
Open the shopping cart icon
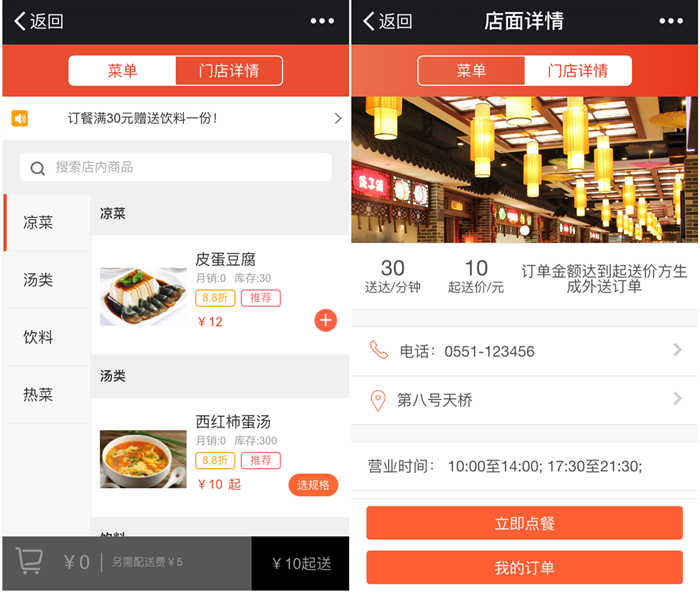tap(30, 562)
